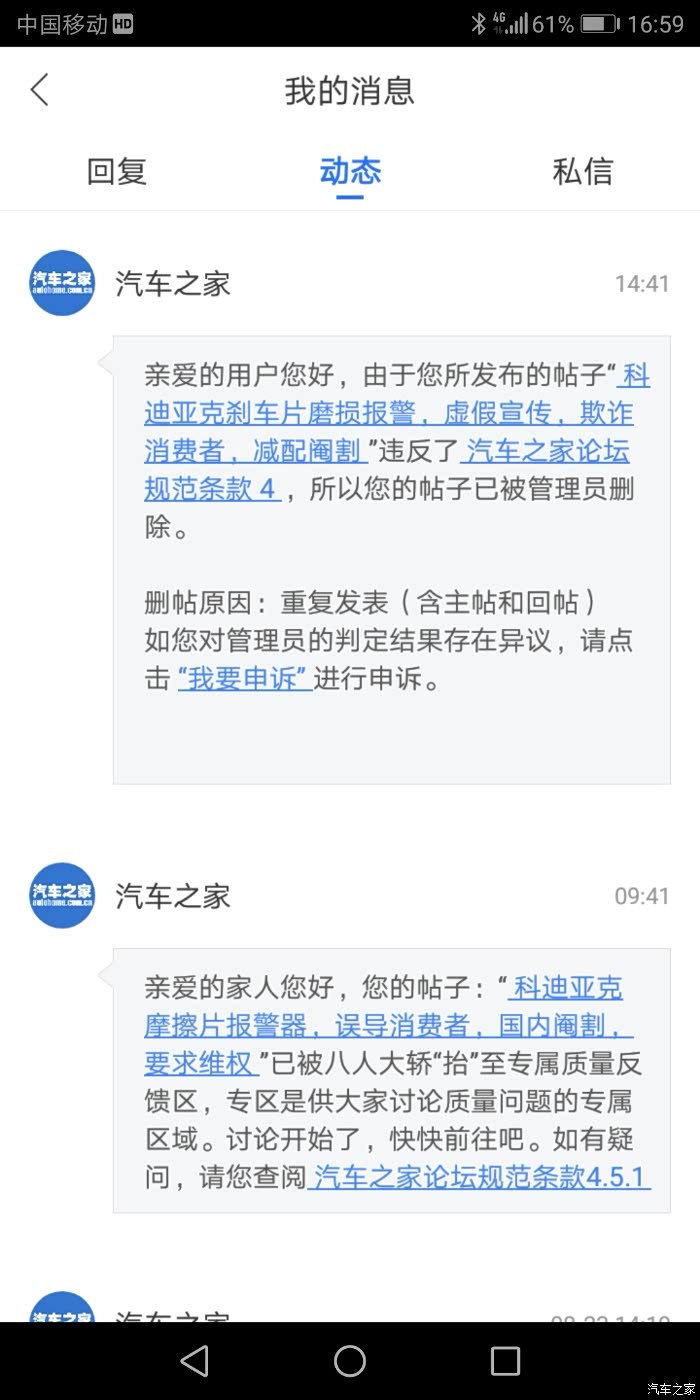Open 汽车之家论坛规范条款4.5.1 link
The width and height of the screenshot is (700, 1400).
pos(479,1177)
